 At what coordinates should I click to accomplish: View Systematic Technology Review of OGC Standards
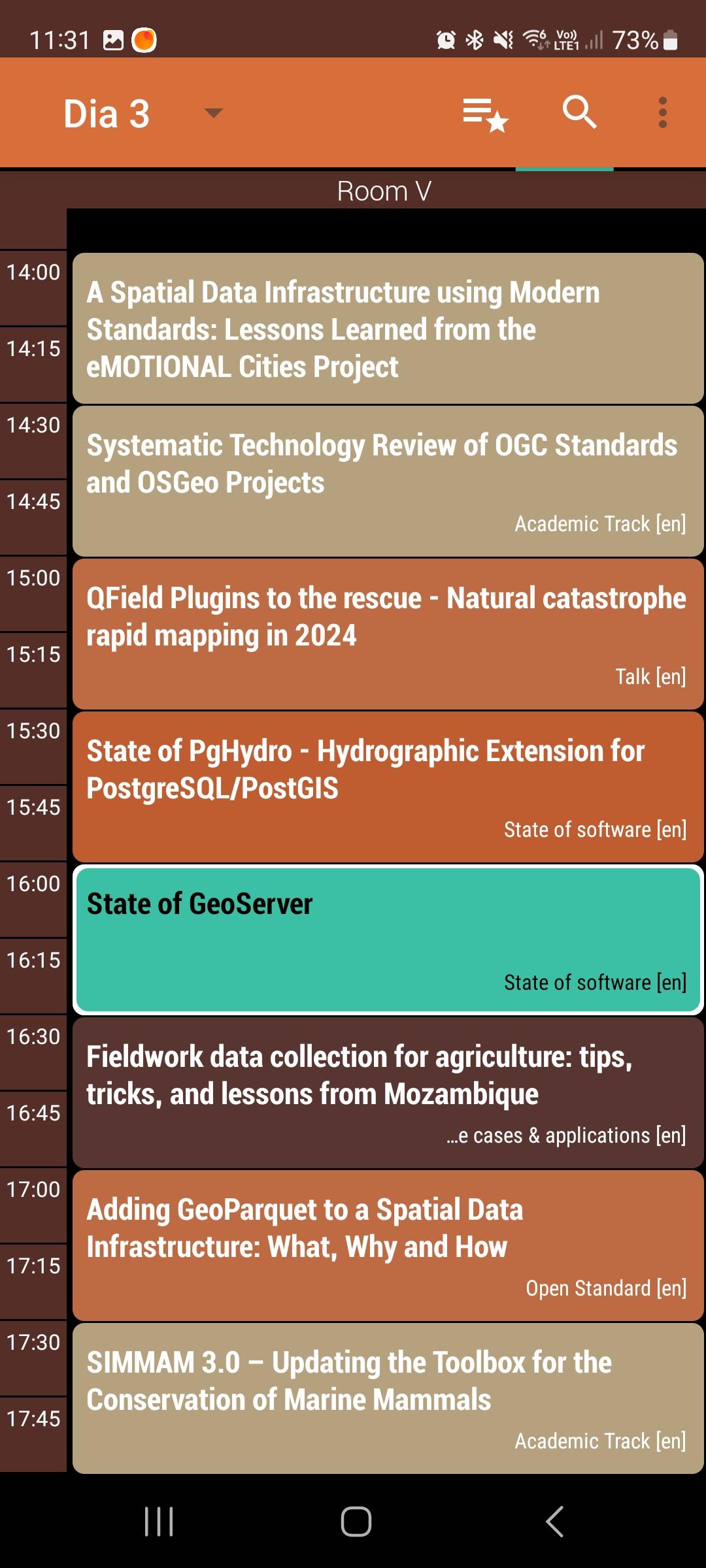(x=388, y=482)
